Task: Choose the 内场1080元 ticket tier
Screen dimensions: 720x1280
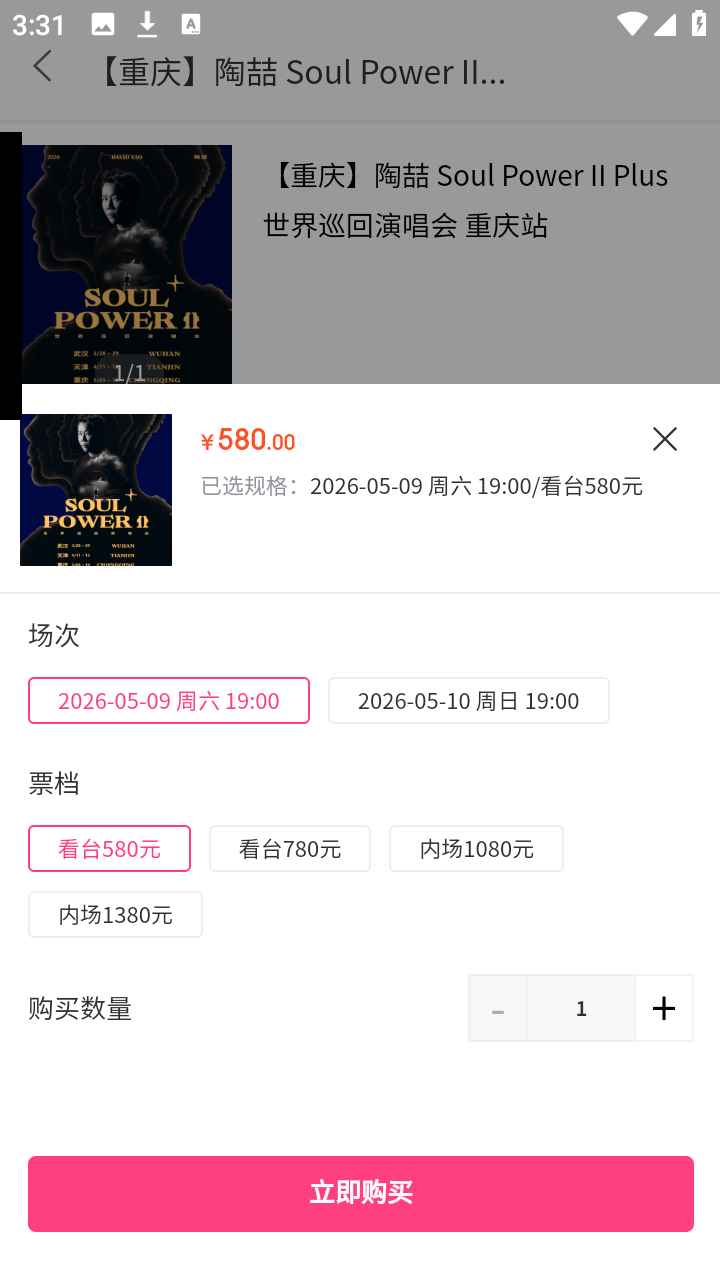Action: pyautogui.click(x=476, y=848)
